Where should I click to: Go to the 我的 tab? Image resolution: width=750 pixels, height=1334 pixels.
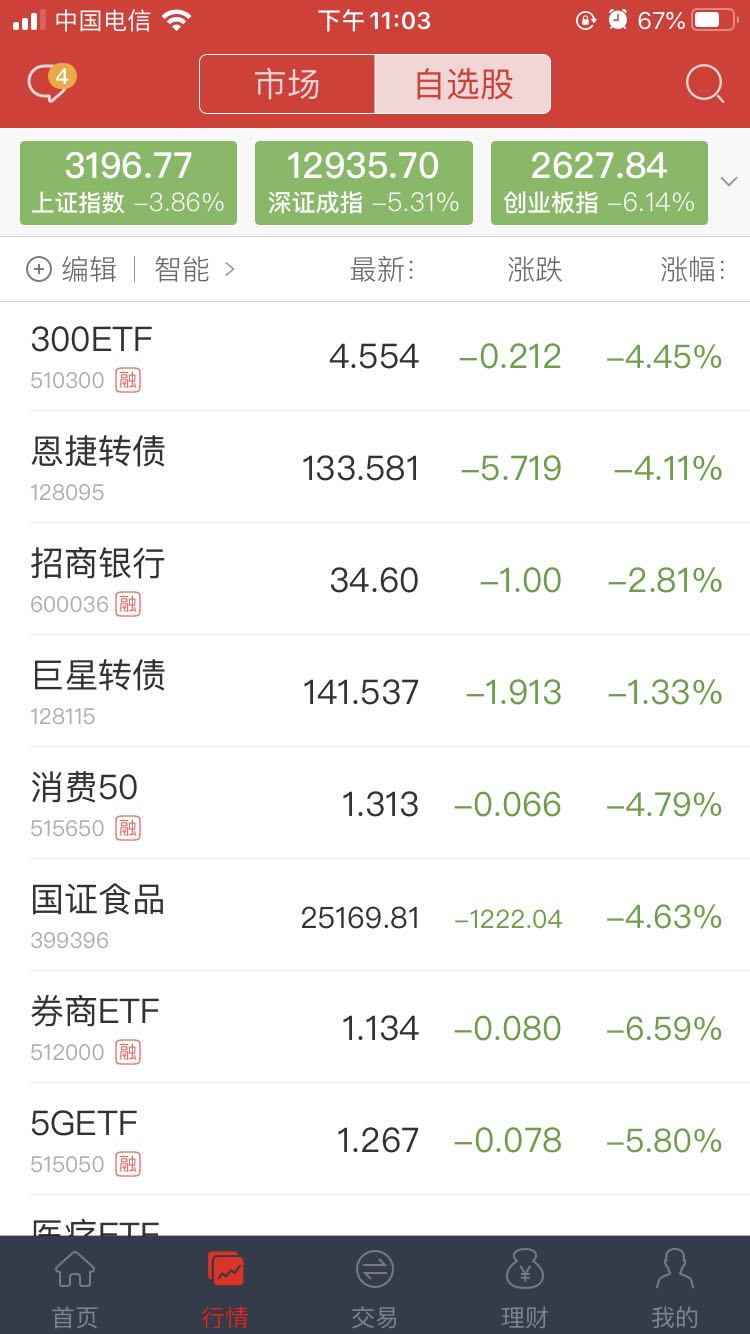[x=675, y=1286]
